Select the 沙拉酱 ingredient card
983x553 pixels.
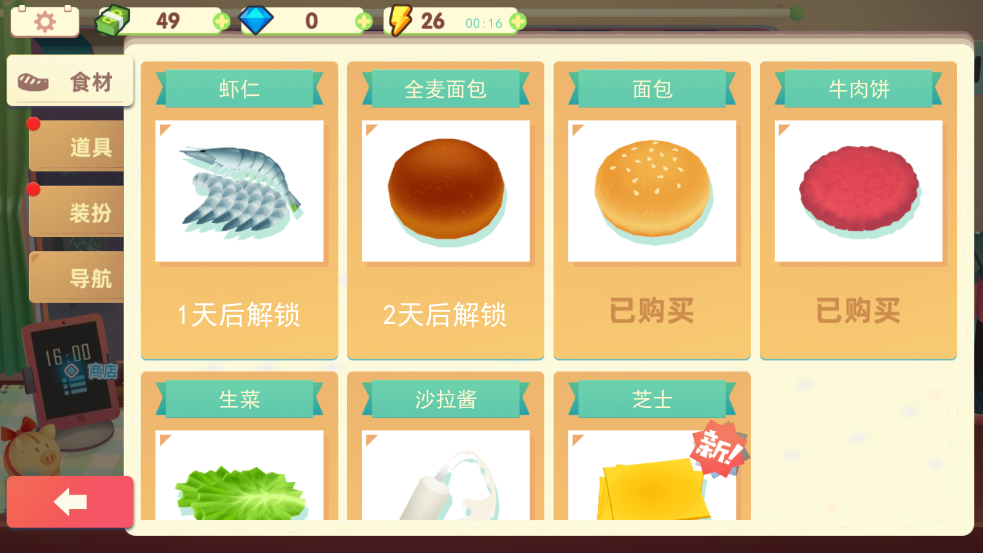click(446, 450)
